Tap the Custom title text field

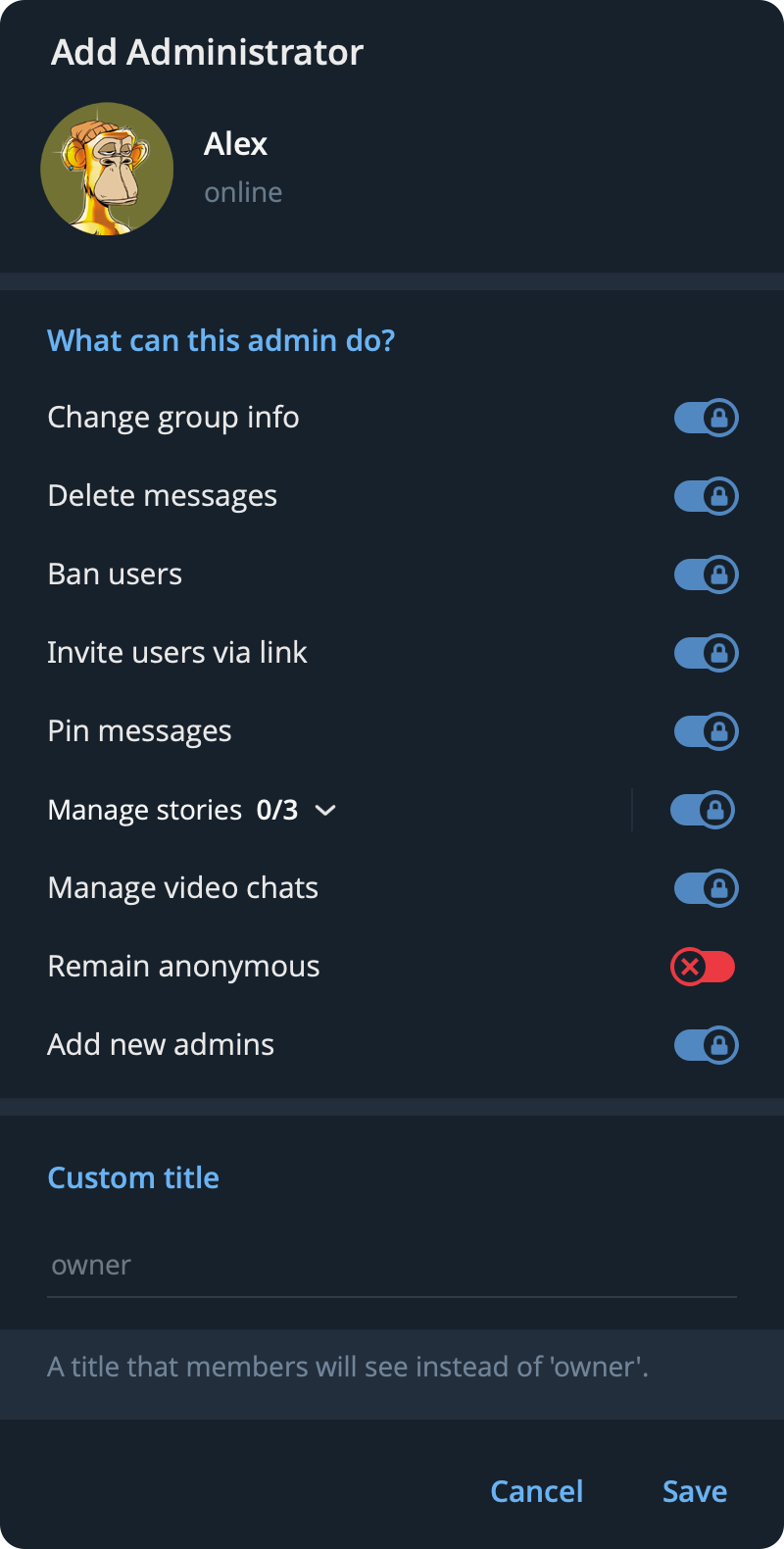tap(392, 1266)
